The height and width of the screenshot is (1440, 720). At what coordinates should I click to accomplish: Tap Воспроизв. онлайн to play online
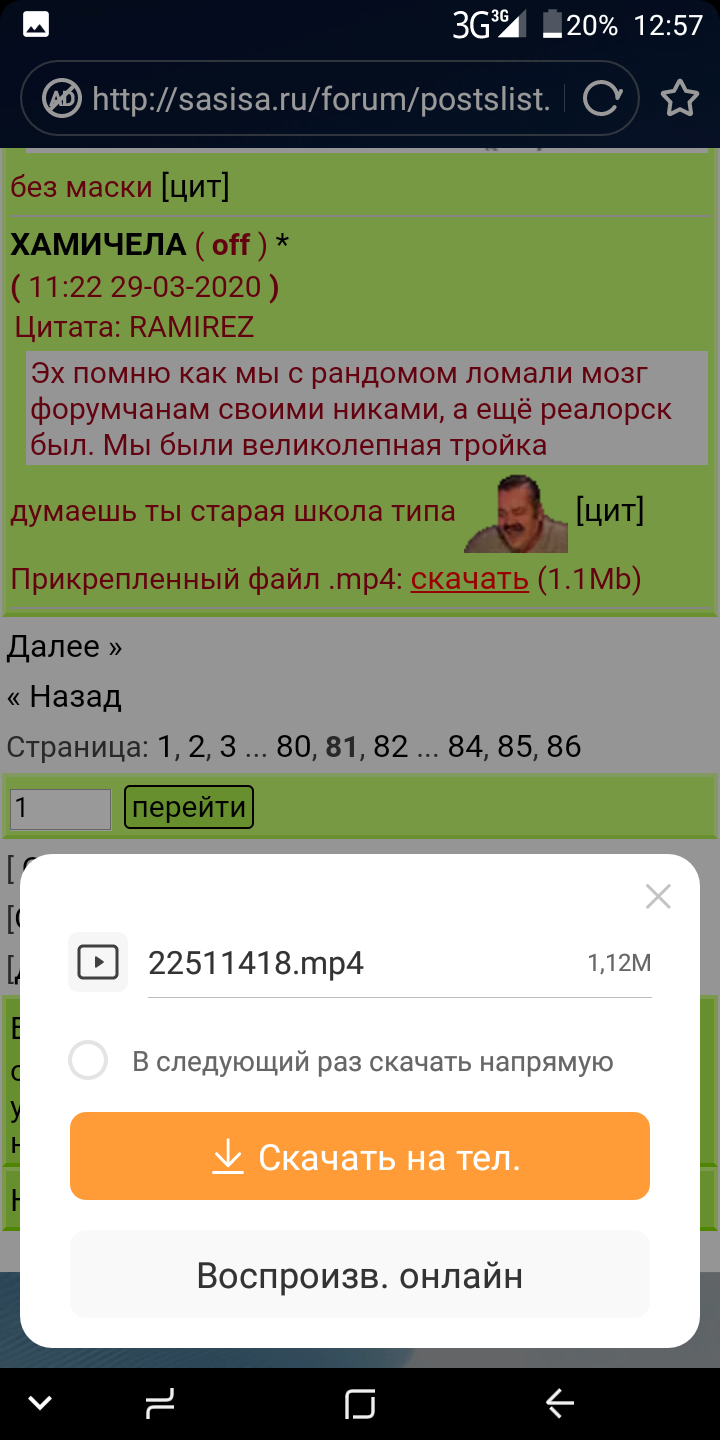360,1275
